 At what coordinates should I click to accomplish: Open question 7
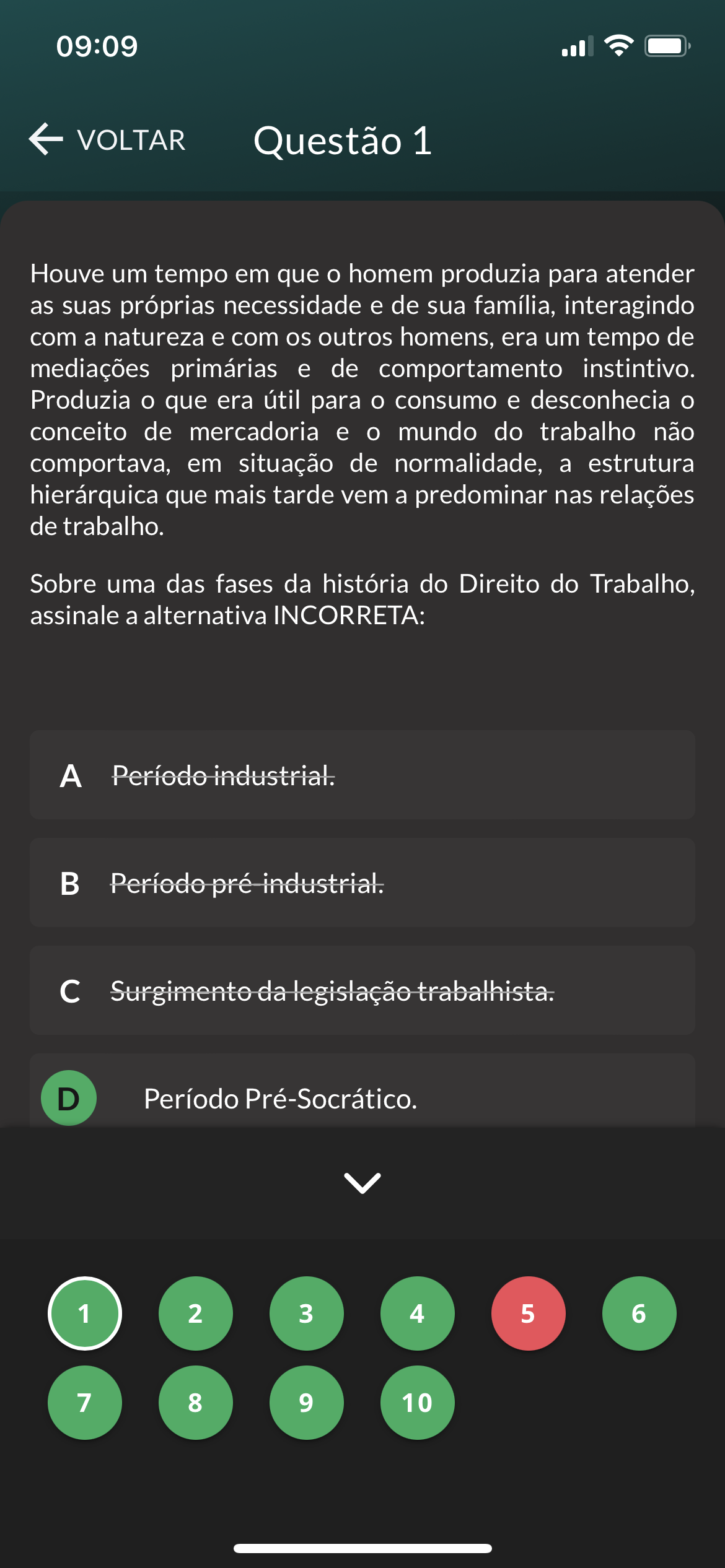point(85,1402)
